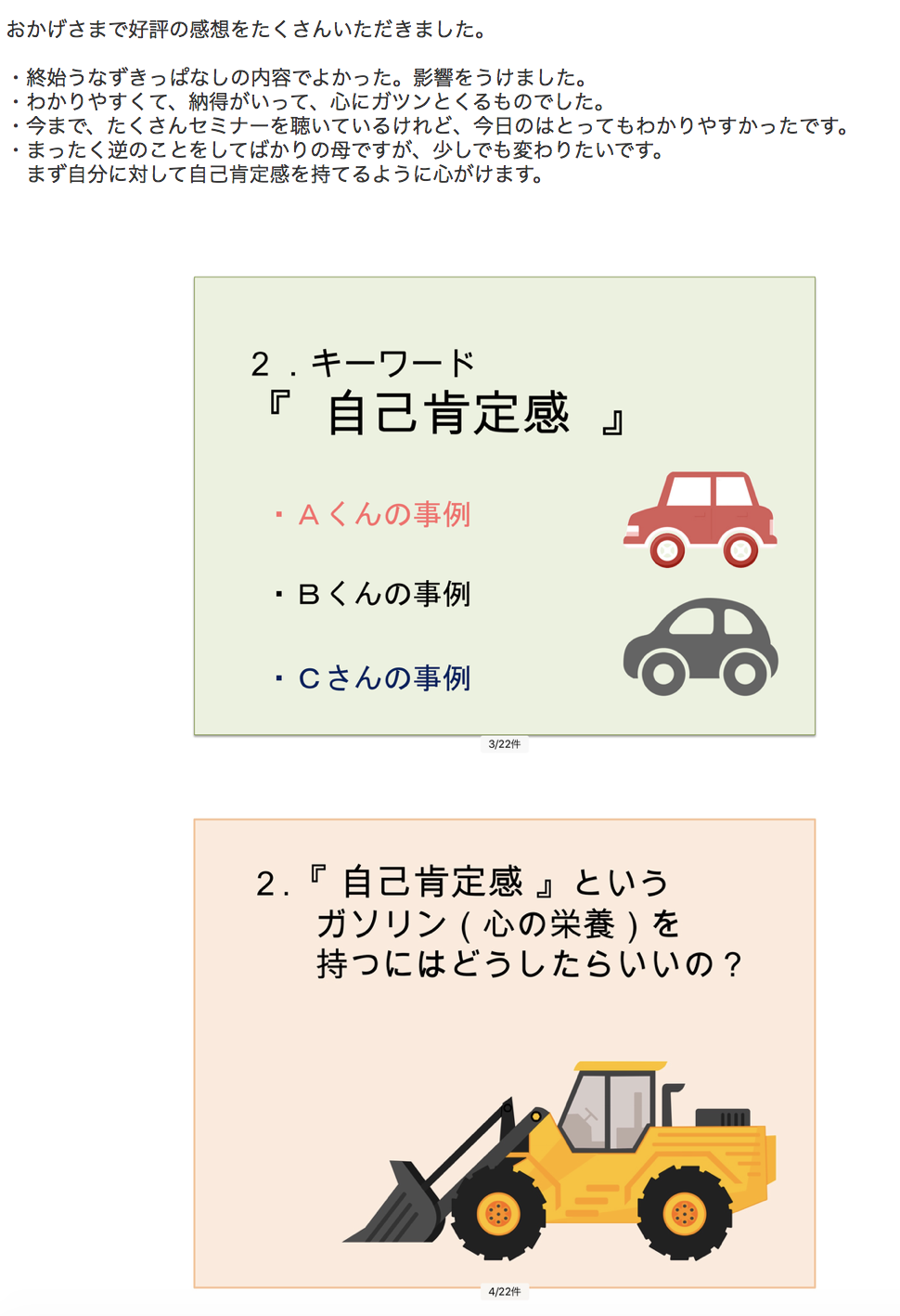Open the キーワード 自己肯定感 slide image
Viewport: 900px width, 1316px height.
click(504, 506)
